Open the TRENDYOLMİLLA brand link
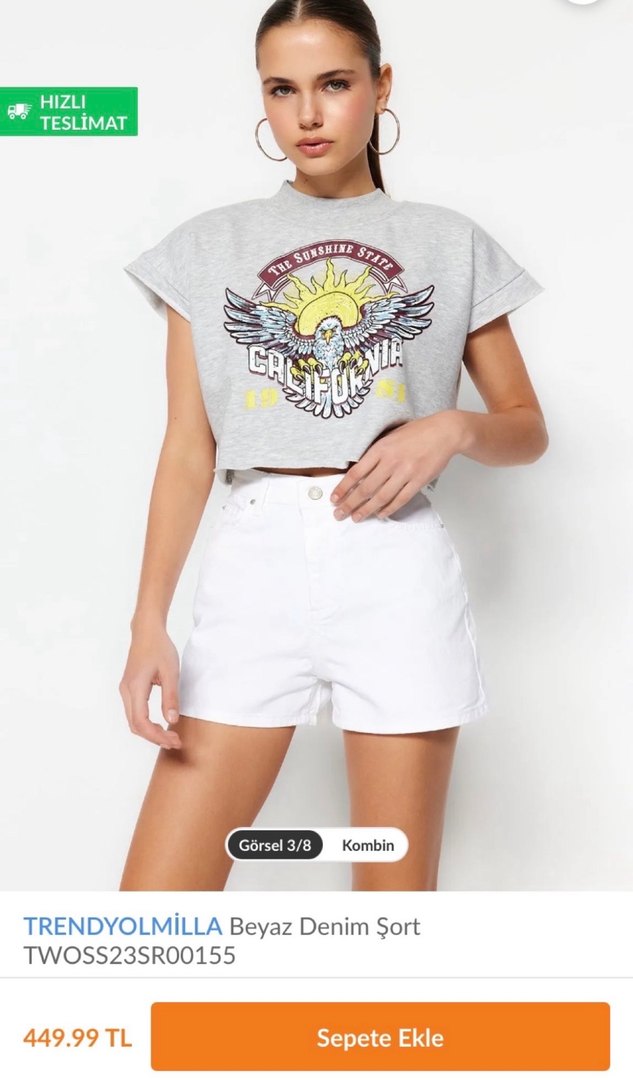 (x=124, y=926)
